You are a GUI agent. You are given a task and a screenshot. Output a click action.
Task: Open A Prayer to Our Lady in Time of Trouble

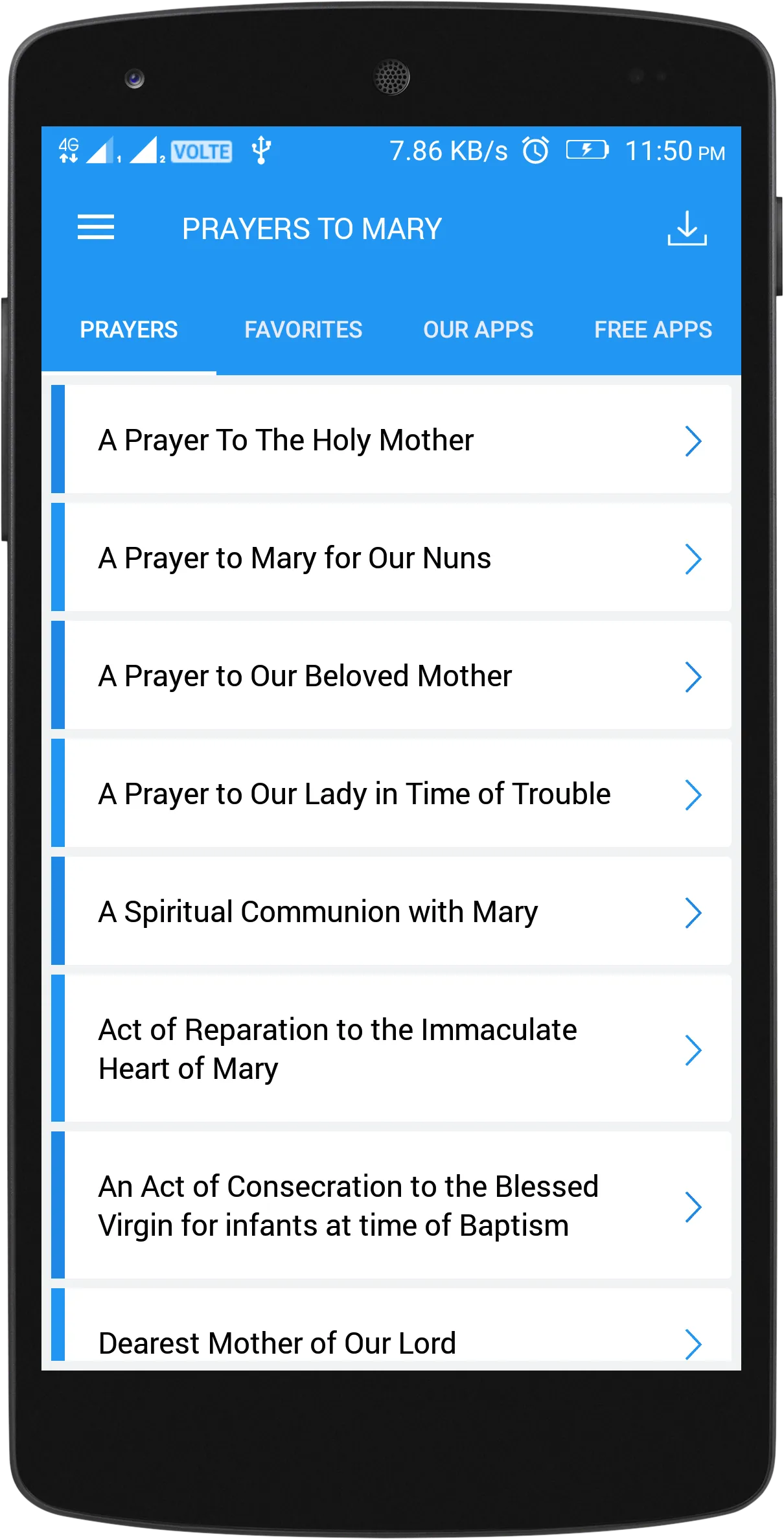[391, 793]
